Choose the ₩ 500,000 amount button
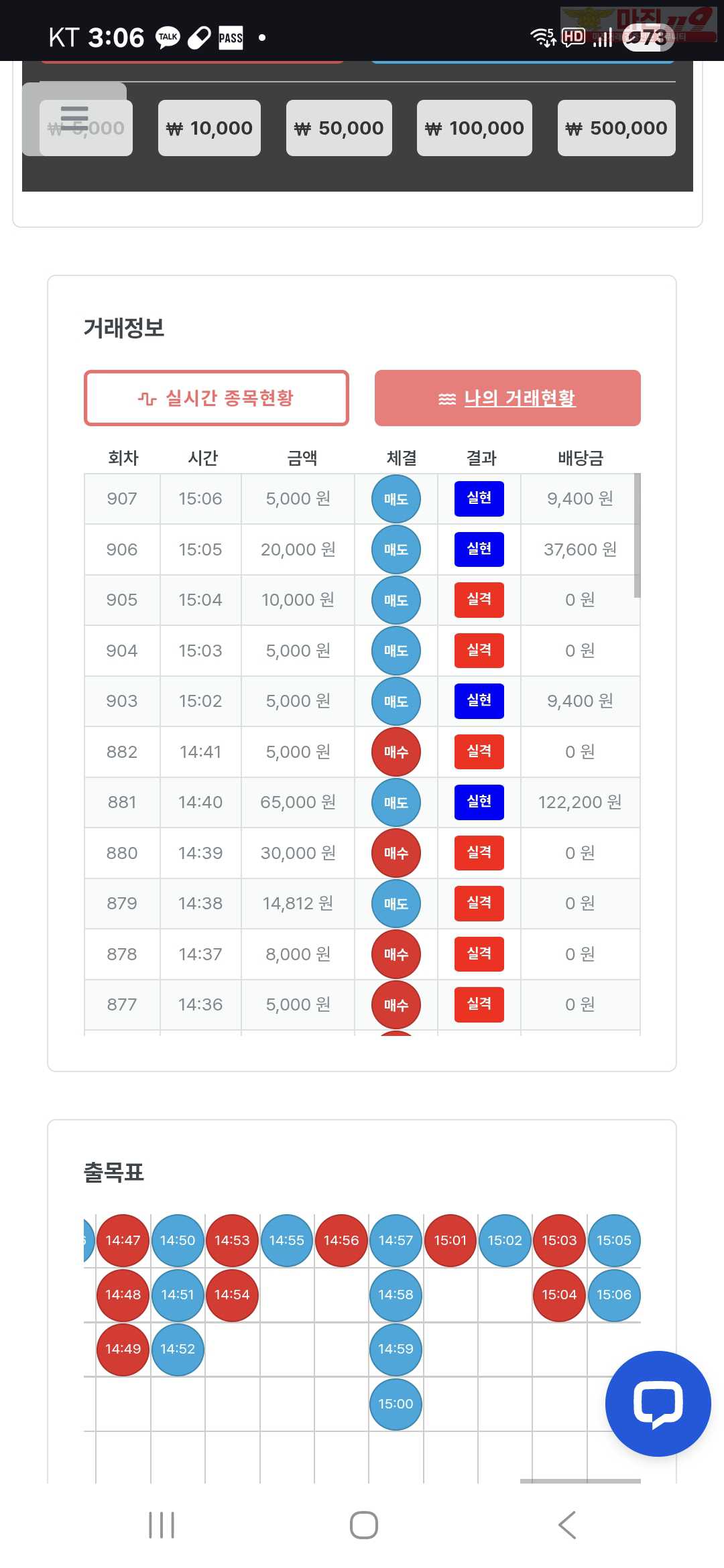Screen dimensions: 724x1568 [616, 128]
